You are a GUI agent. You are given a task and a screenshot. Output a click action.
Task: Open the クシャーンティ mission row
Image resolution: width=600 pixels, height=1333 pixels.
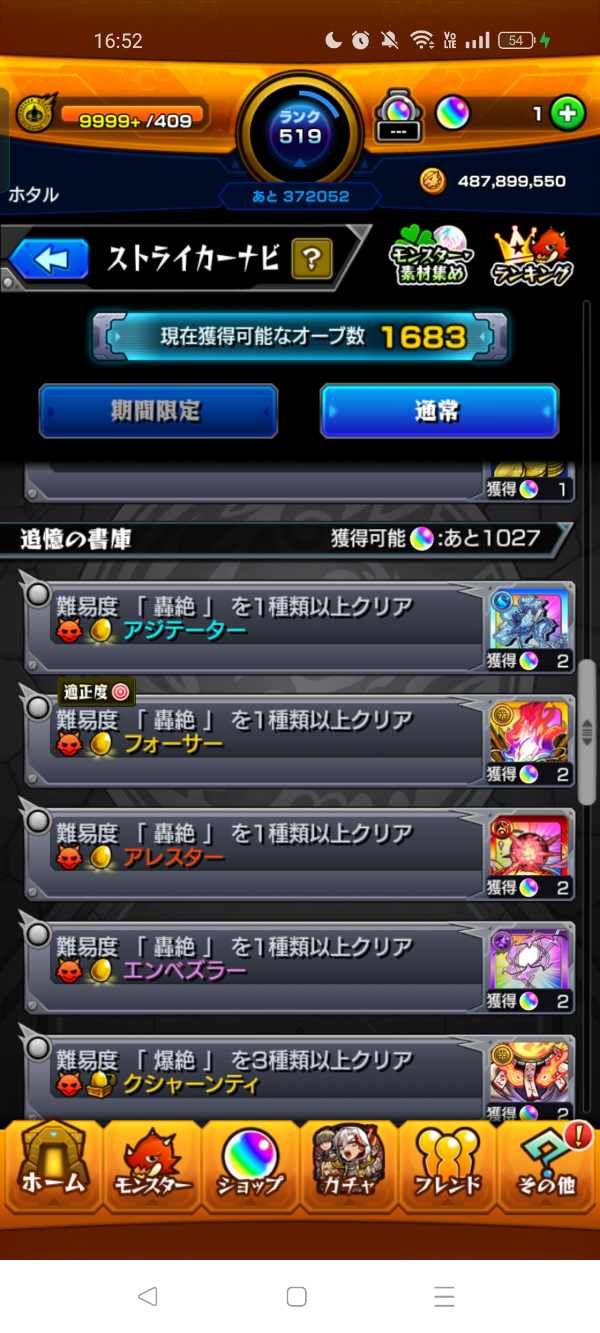click(x=270, y=1072)
